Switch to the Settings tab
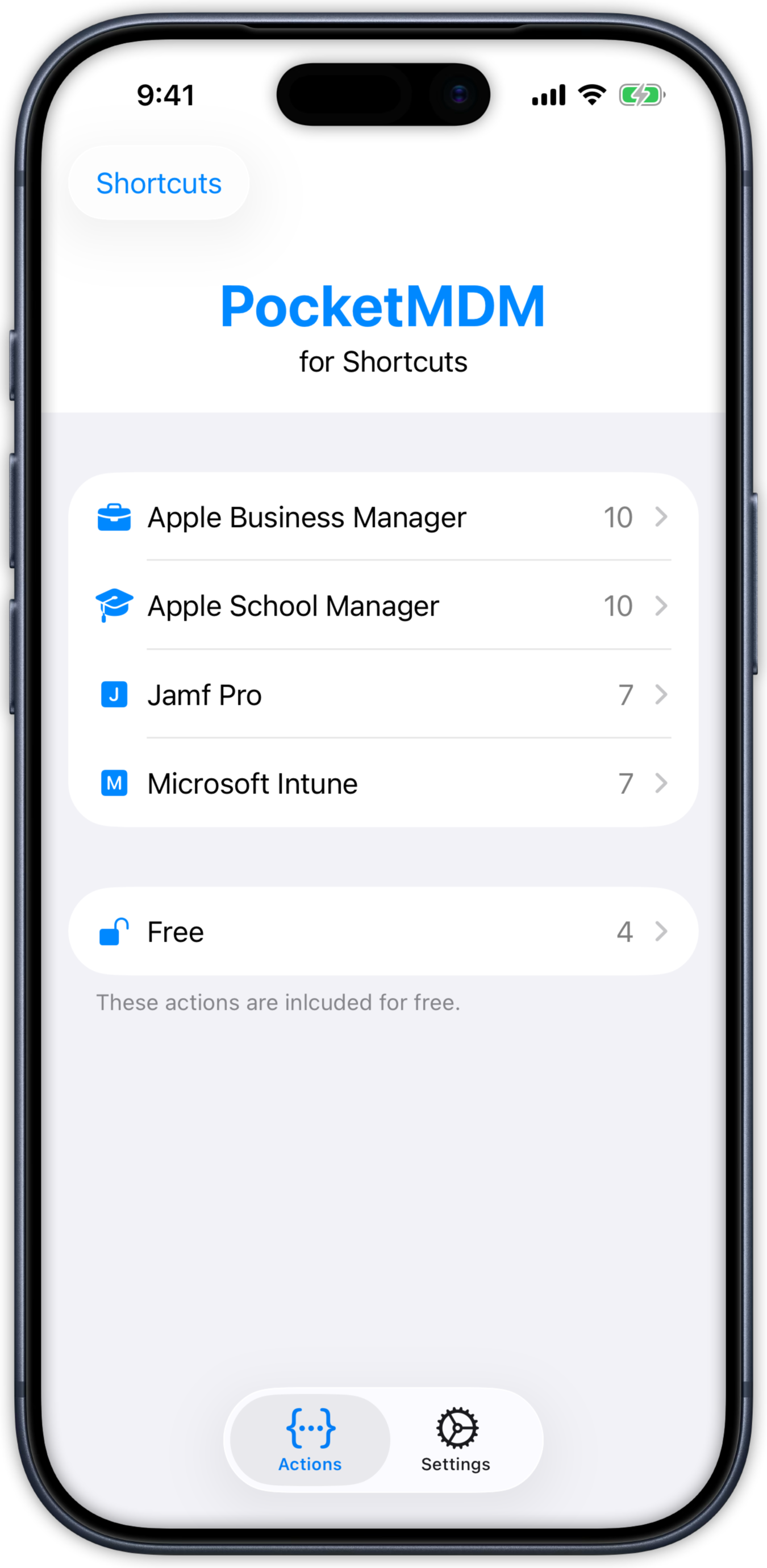Viewport: 767px width, 1568px height. click(x=456, y=1439)
